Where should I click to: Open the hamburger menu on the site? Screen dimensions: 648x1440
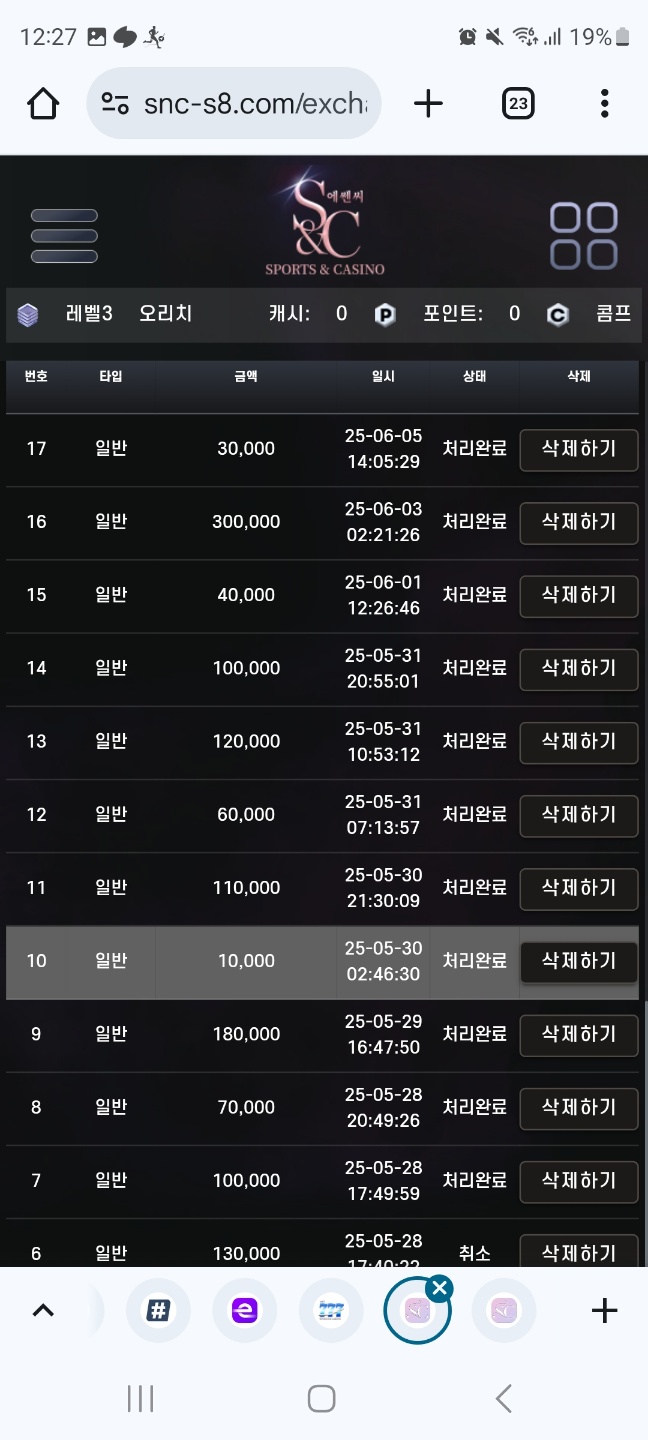click(64, 236)
